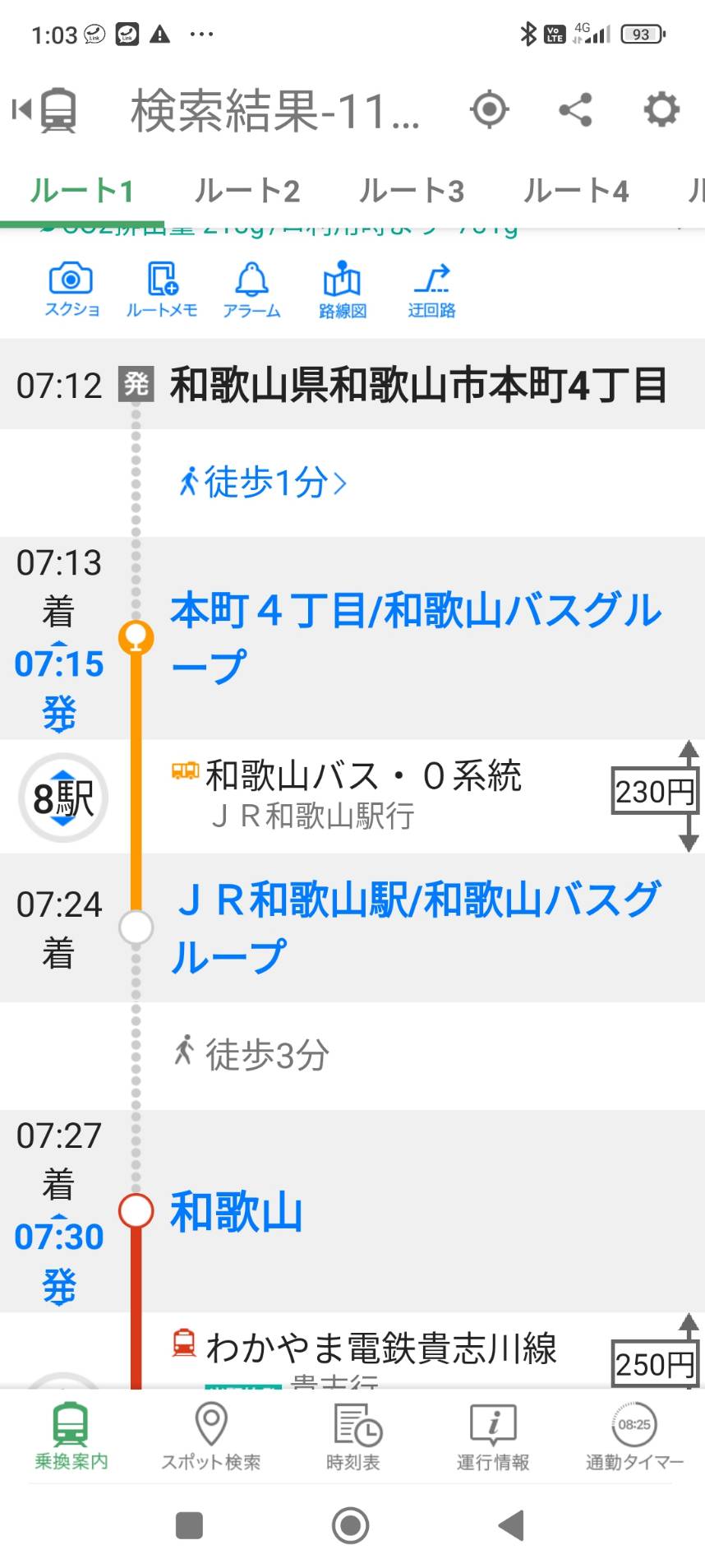Switch to the ルート4 tab

click(576, 191)
